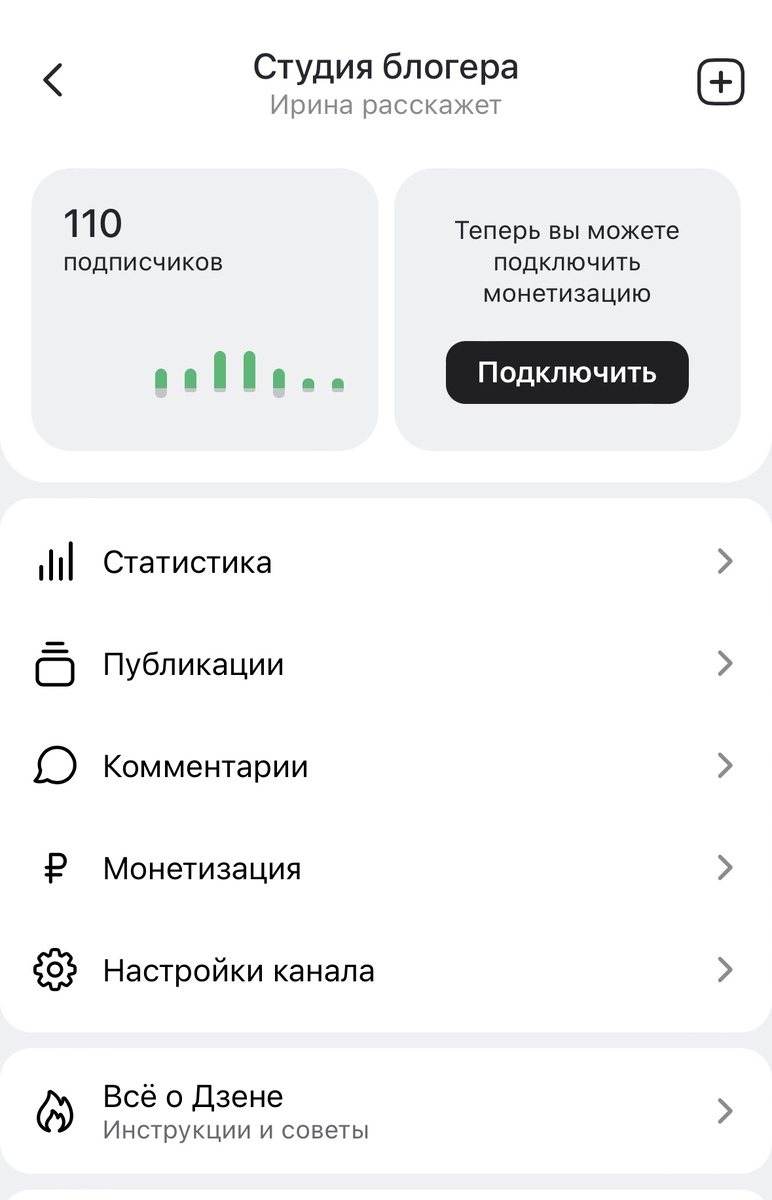772x1200 pixels.
Task: Open the 110 подписчиков card
Action: (x=205, y=309)
